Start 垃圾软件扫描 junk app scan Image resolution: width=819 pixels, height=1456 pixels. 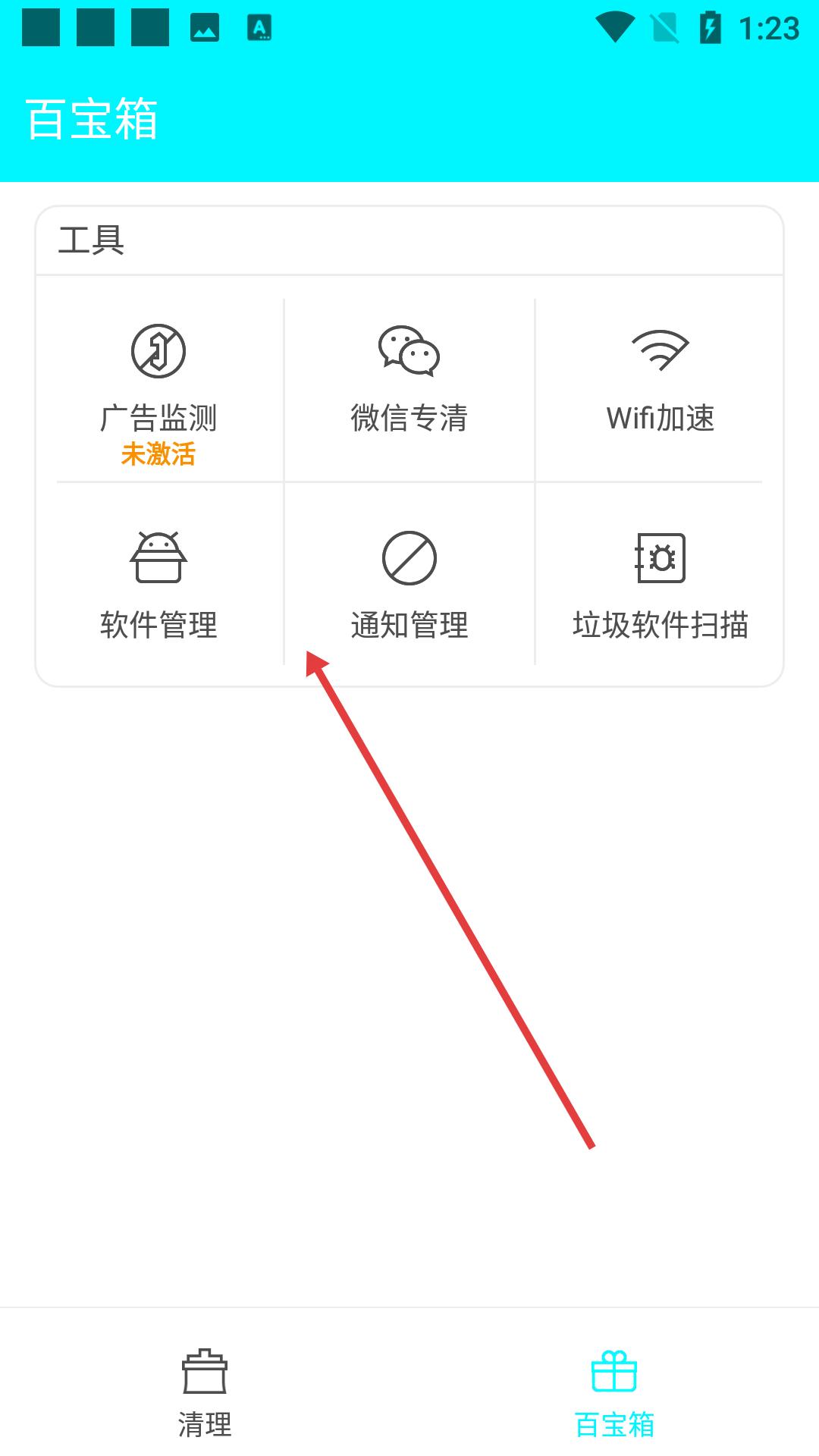pos(660,584)
